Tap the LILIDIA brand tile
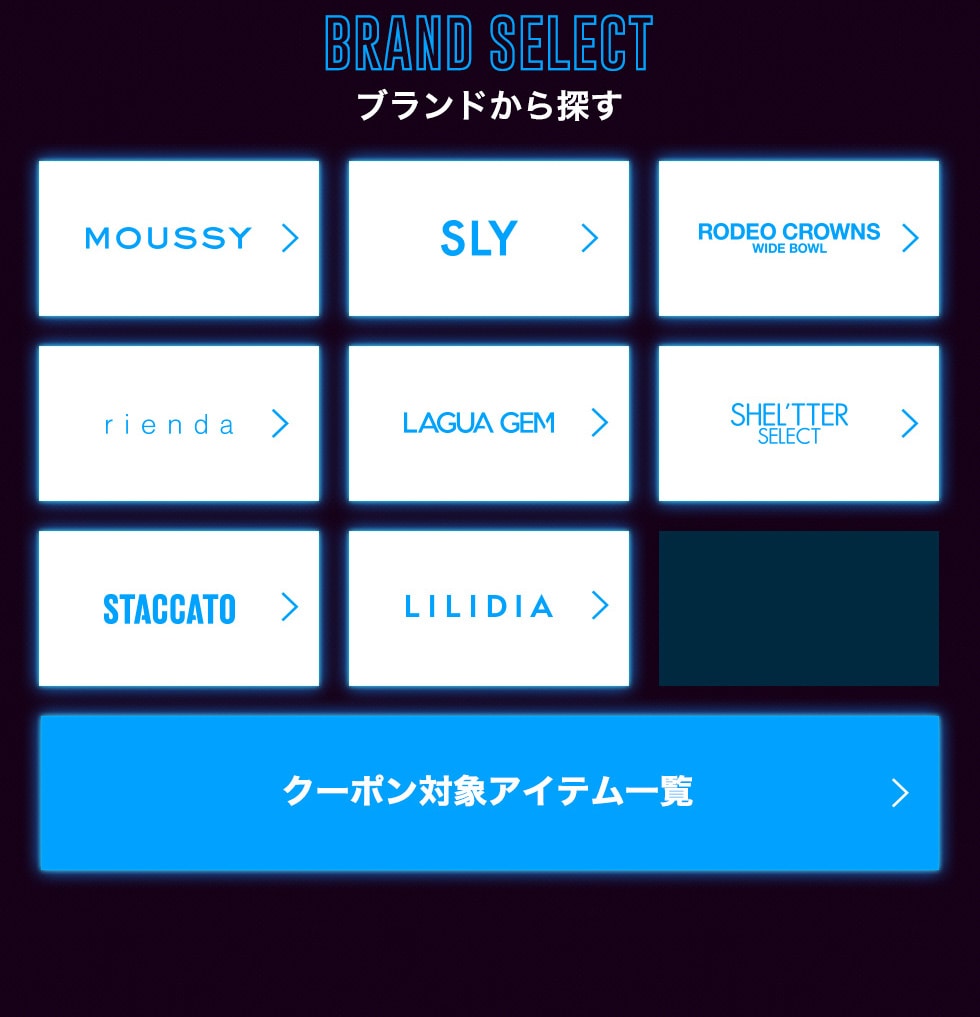980x1017 pixels. pos(489,608)
